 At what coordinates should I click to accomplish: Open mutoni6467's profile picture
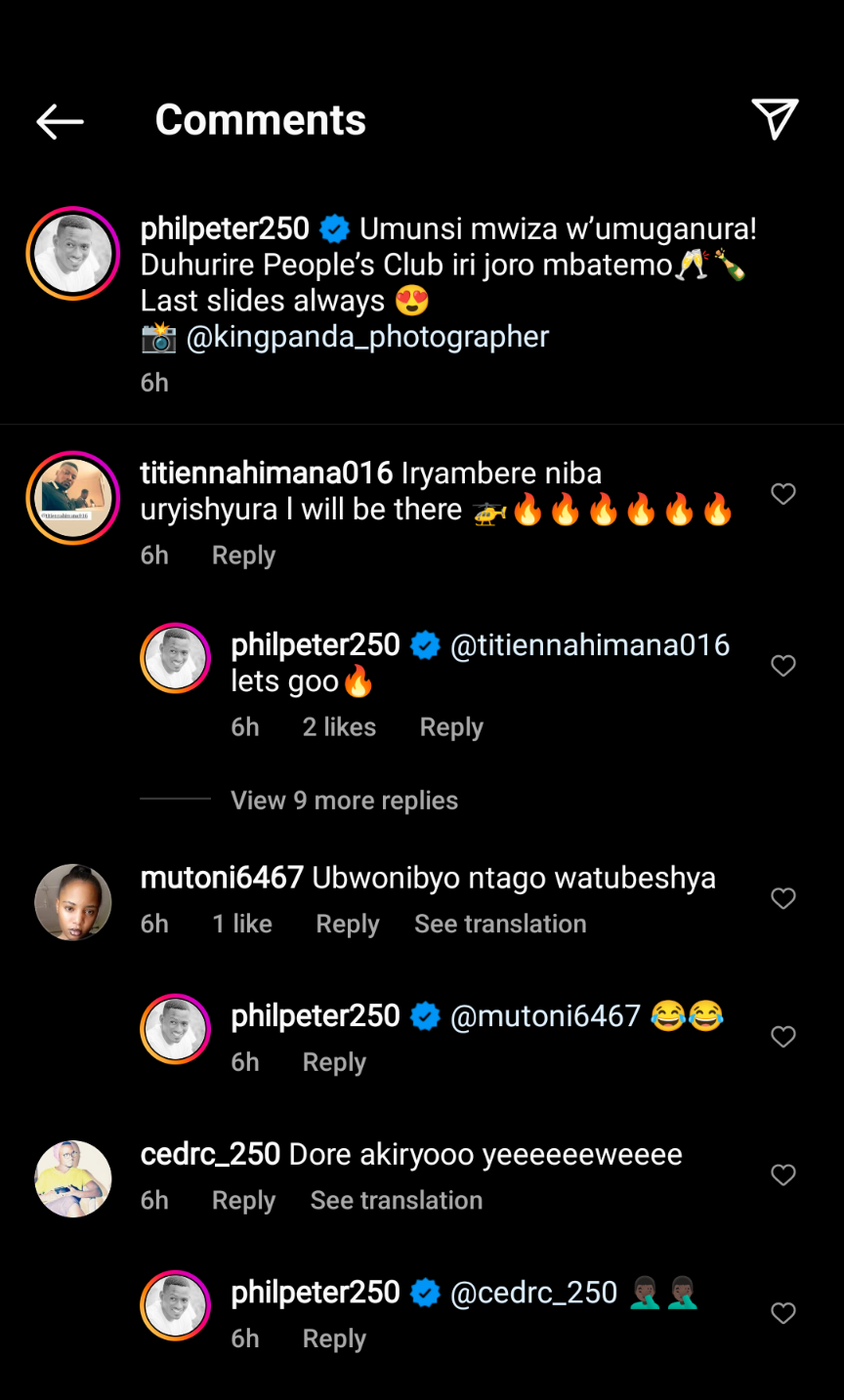click(x=73, y=902)
